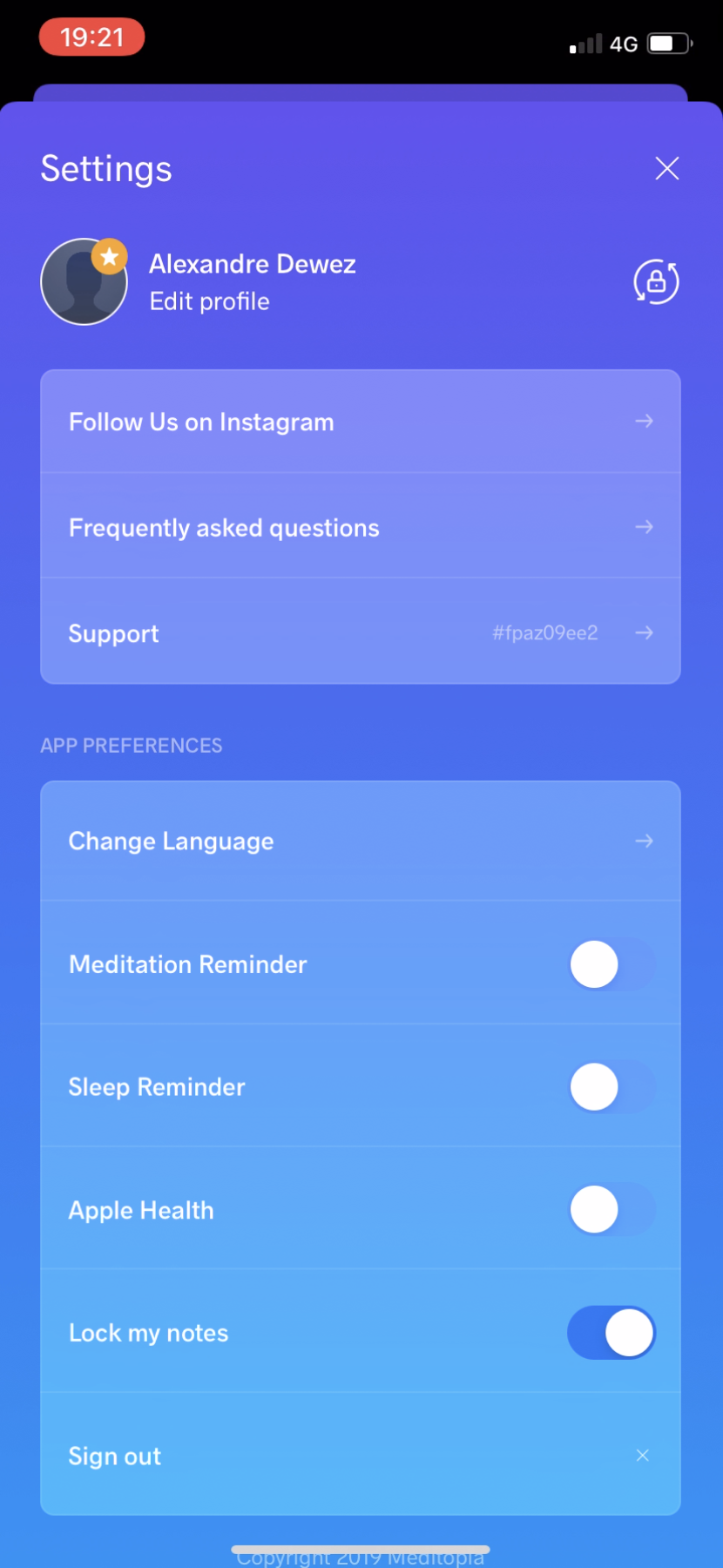Tap the arrow on the Support row
Screen dimensions: 723x1568
[x=644, y=632]
